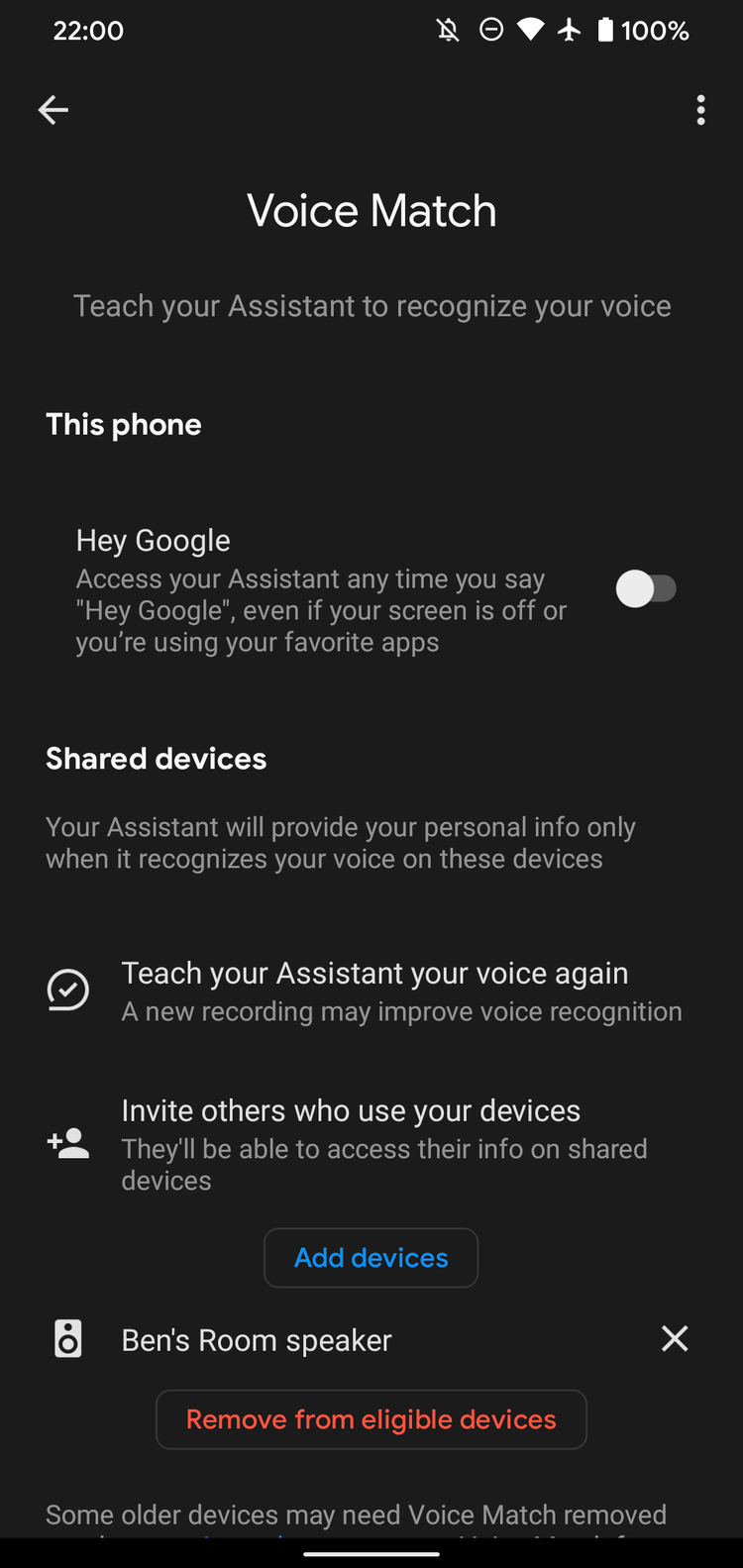This screenshot has width=743, height=1568.
Task: Open Teach your Assistant your voice again
Action: [x=371, y=991]
